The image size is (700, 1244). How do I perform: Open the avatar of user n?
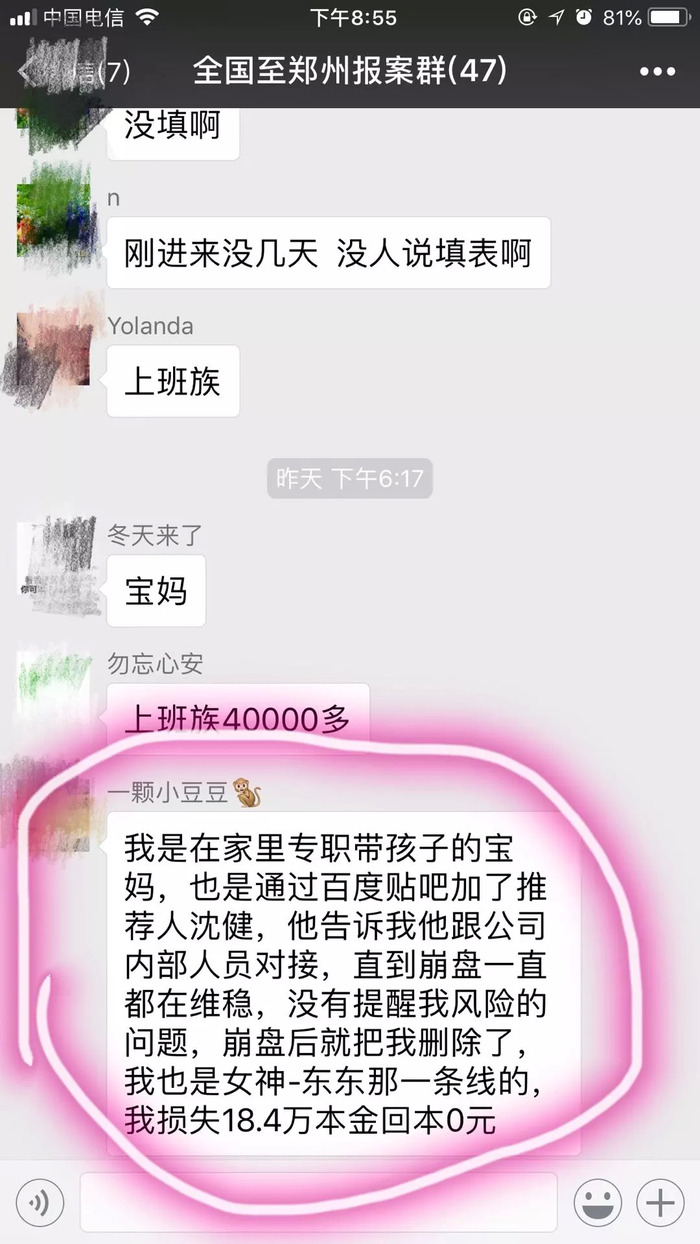53,220
